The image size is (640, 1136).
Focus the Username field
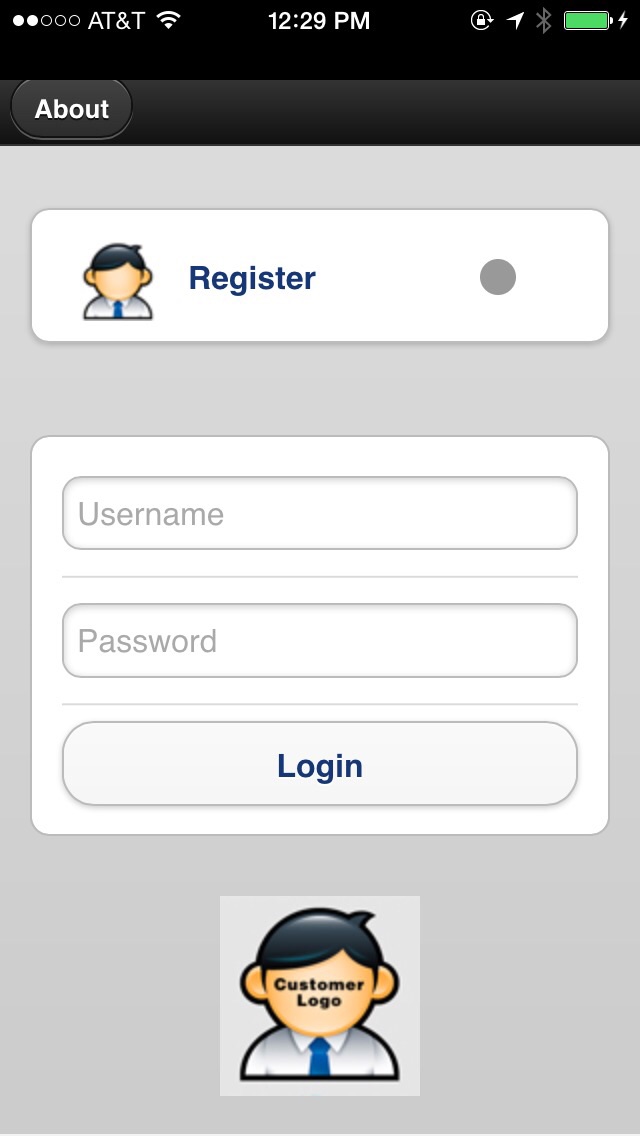pos(319,513)
